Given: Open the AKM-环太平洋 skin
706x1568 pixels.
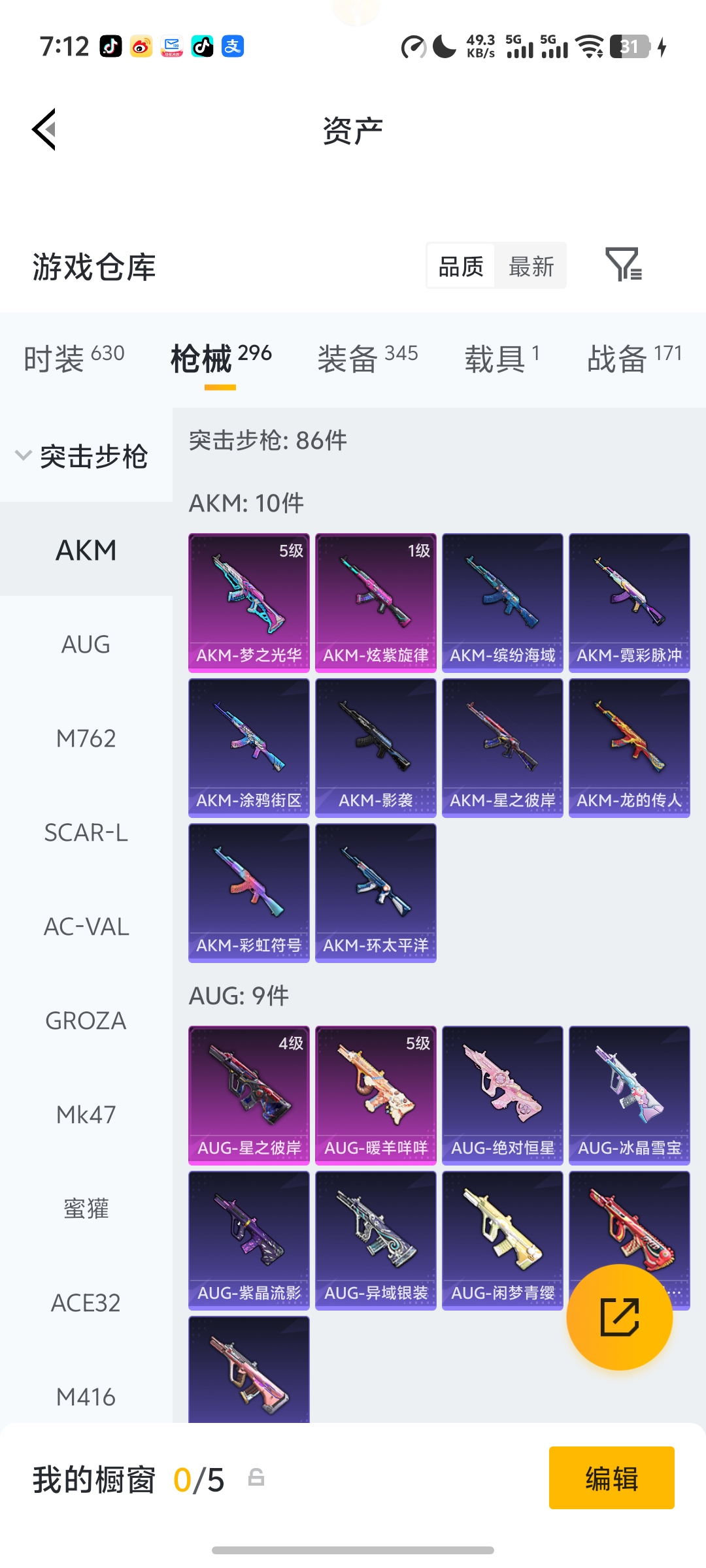Looking at the screenshot, I should (x=376, y=892).
